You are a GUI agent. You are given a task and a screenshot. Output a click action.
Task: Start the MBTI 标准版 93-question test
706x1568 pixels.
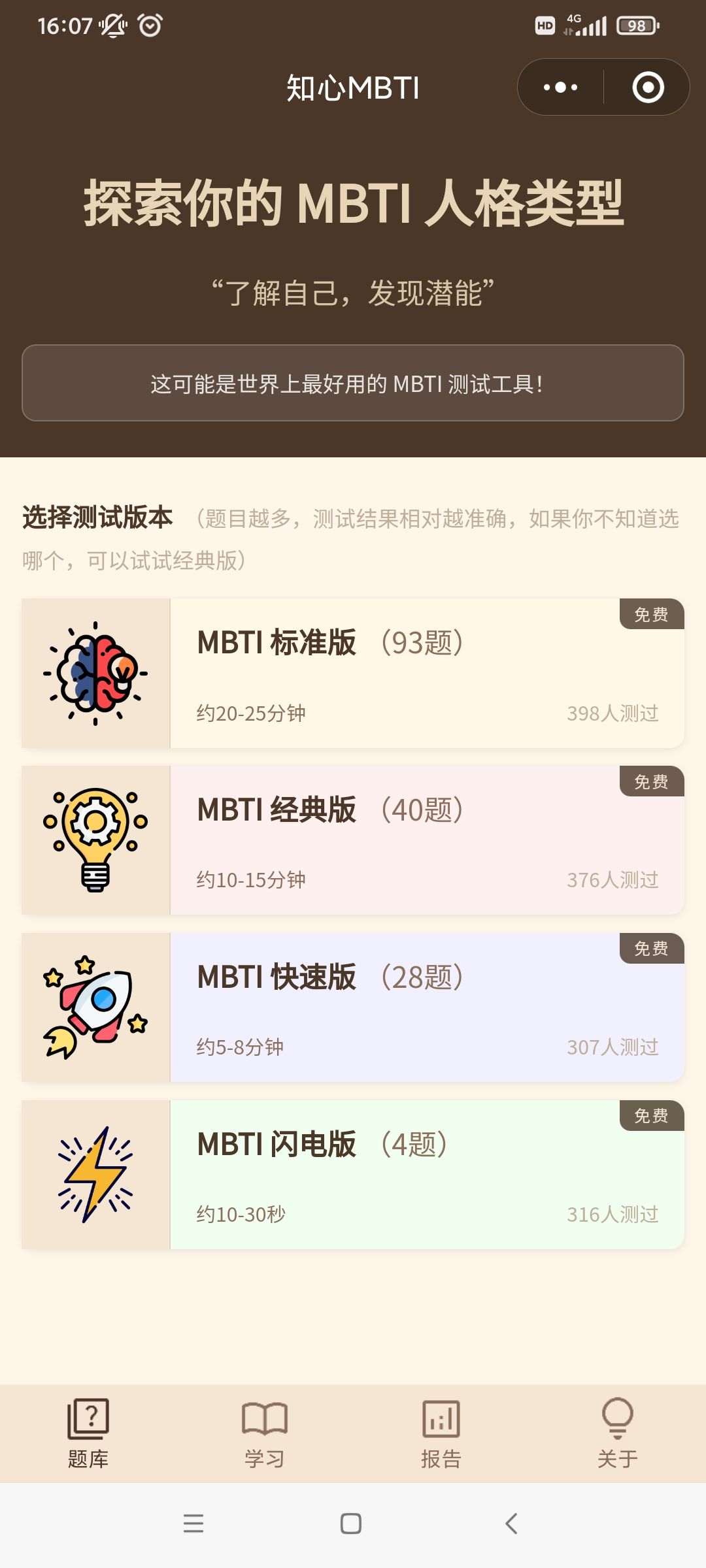coord(353,673)
